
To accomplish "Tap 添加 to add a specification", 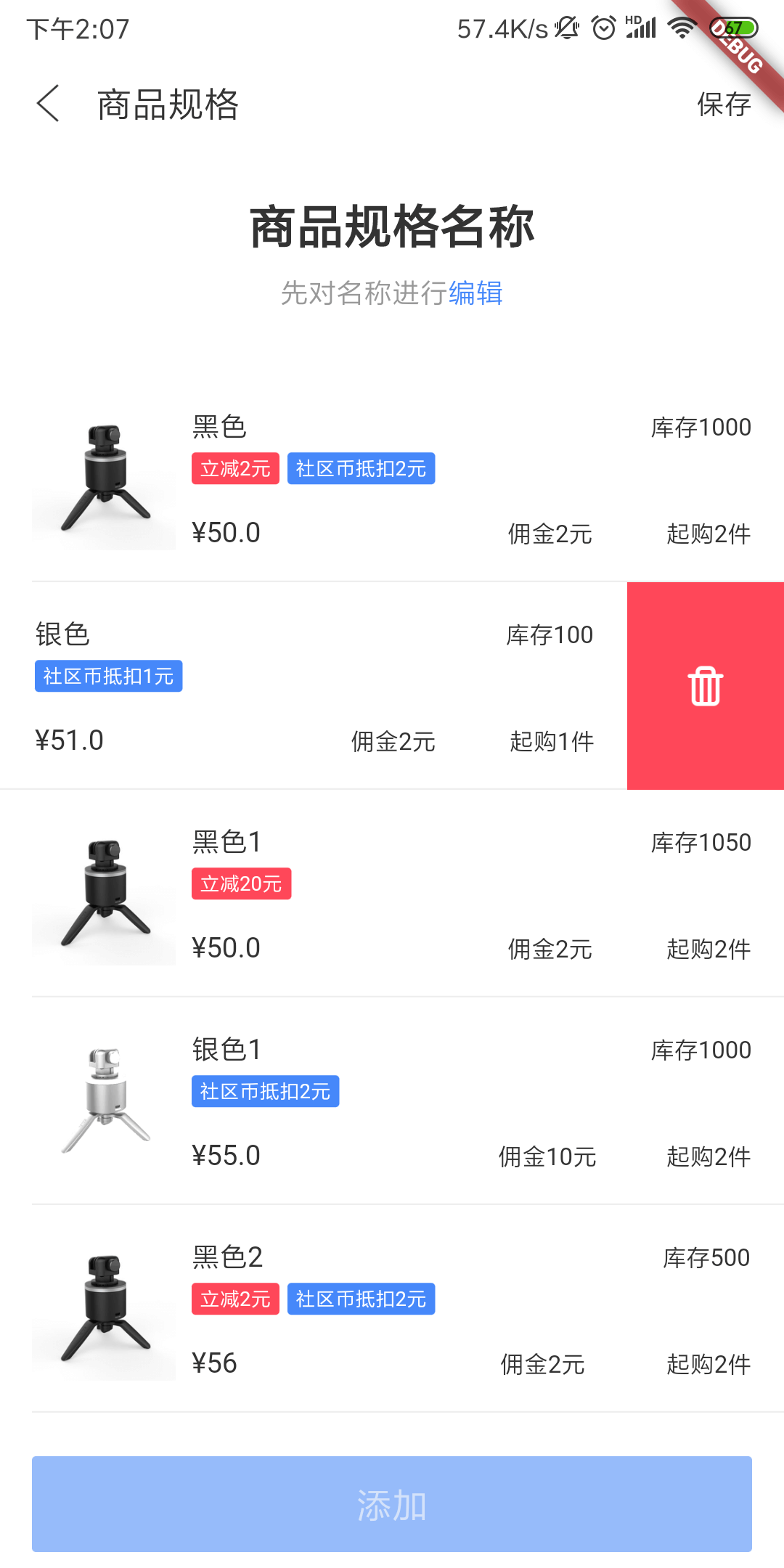I will (392, 1504).
